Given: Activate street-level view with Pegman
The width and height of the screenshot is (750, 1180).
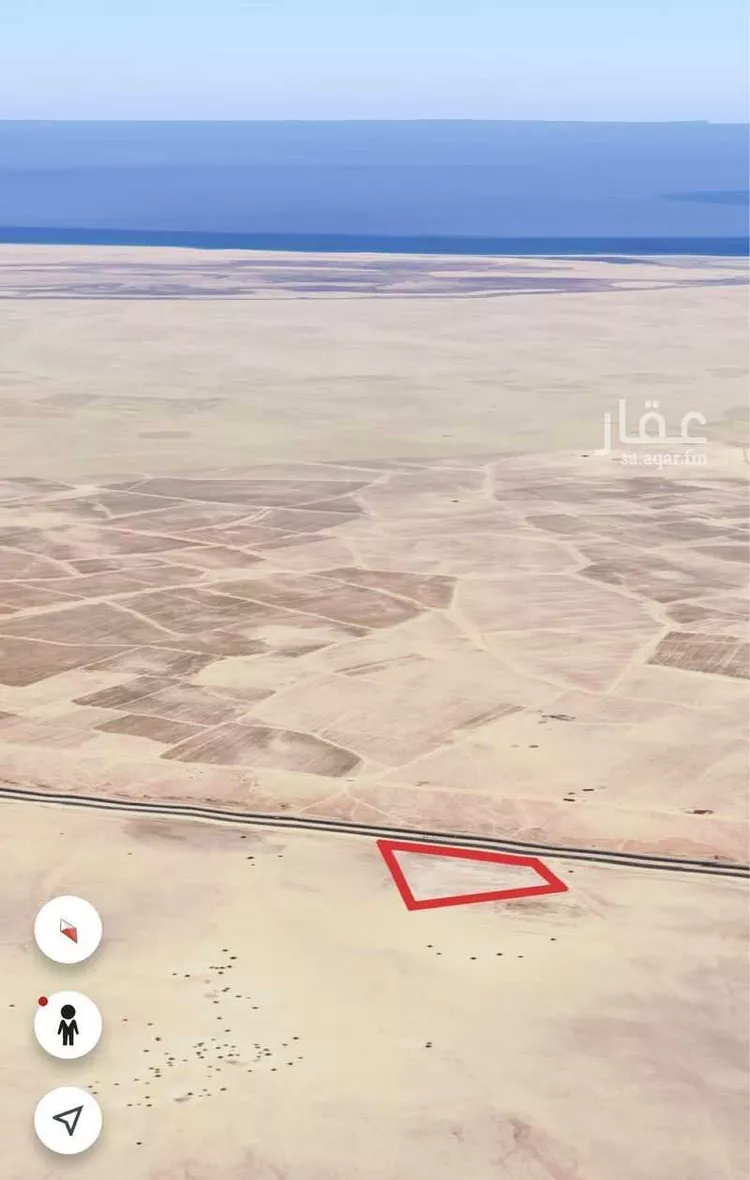Looking at the screenshot, I should [x=67, y=1024].
